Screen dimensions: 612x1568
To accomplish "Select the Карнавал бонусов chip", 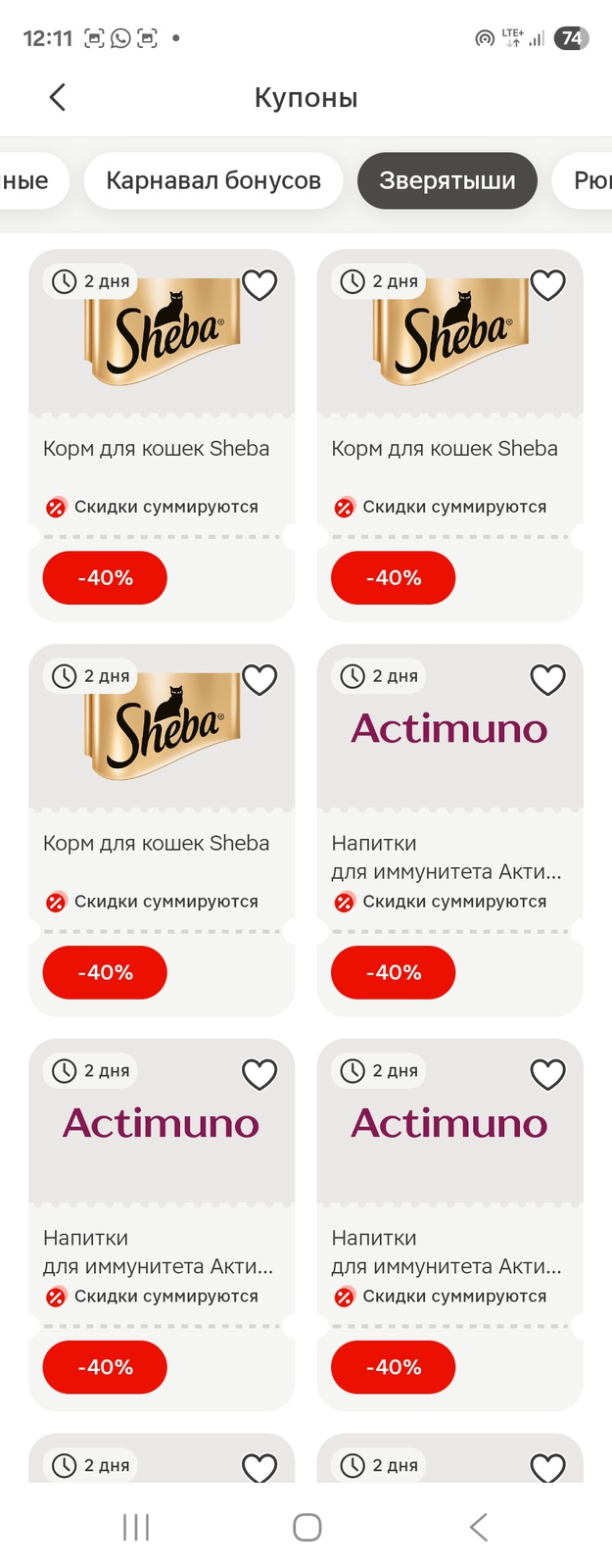I will (x=213, y=181).
